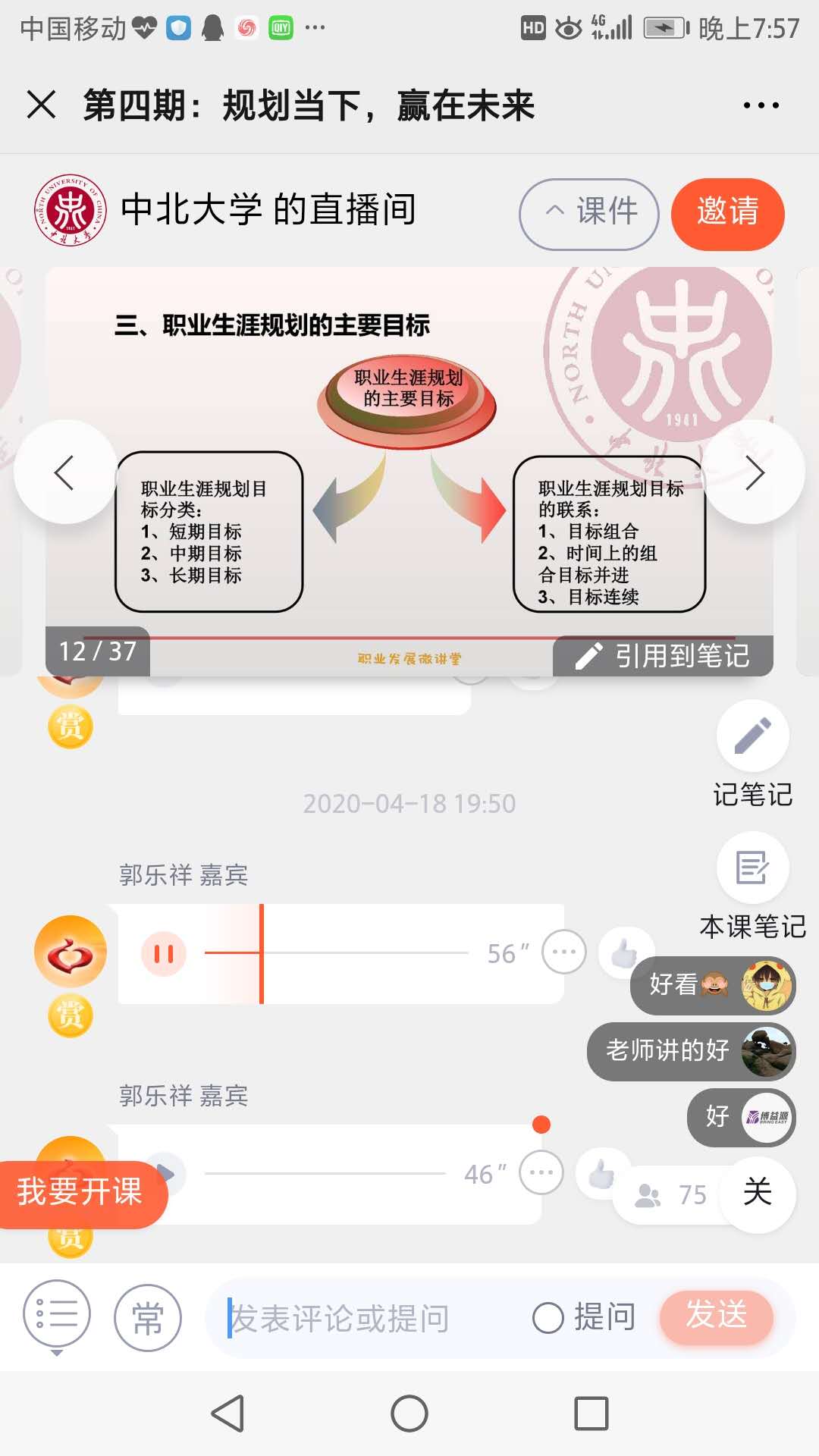Open the top-right overflow menu
This screenshot has height=1456, width=819.
[761, 105]
